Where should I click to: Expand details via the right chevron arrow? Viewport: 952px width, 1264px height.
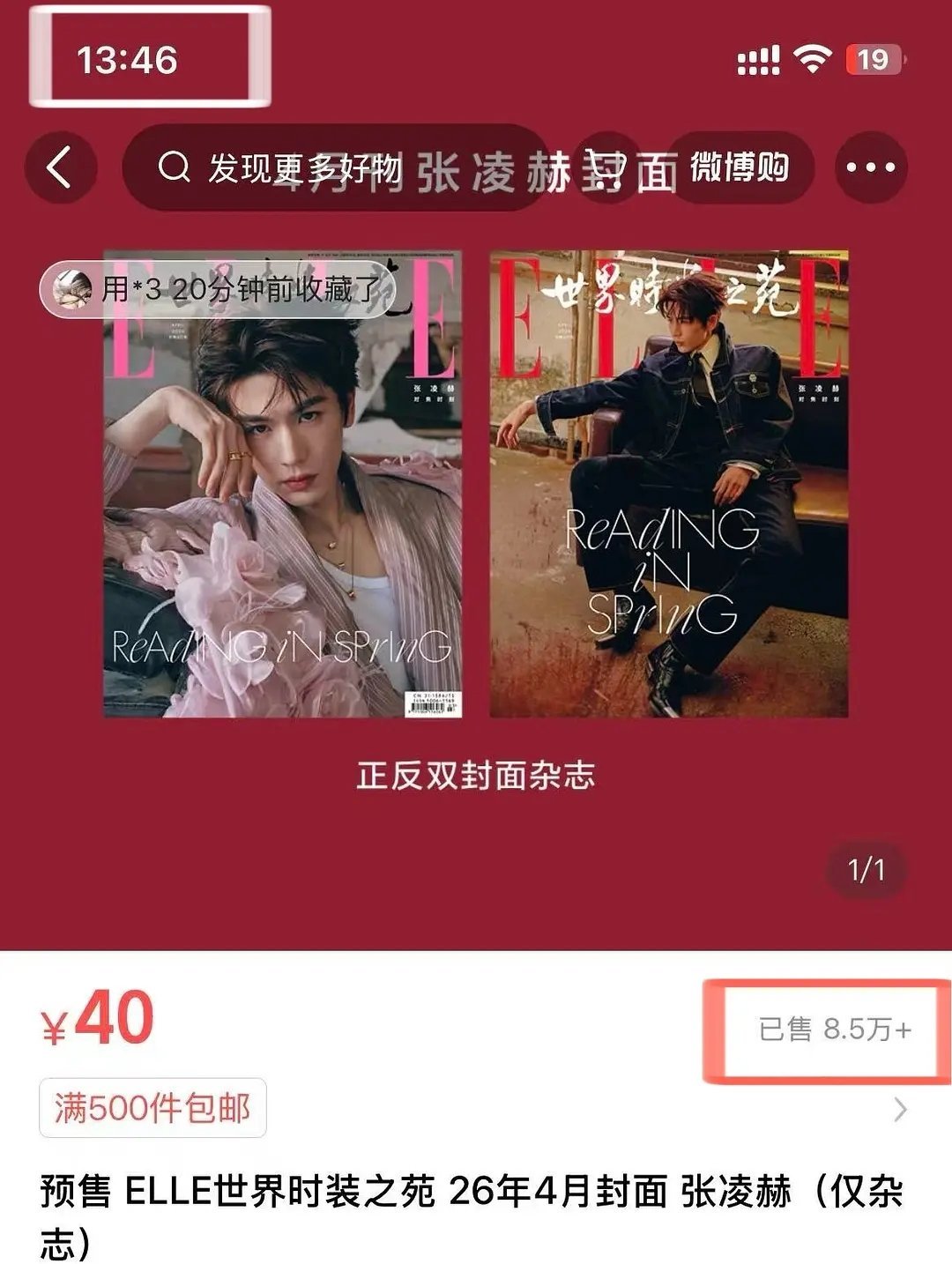(901, 1111)
